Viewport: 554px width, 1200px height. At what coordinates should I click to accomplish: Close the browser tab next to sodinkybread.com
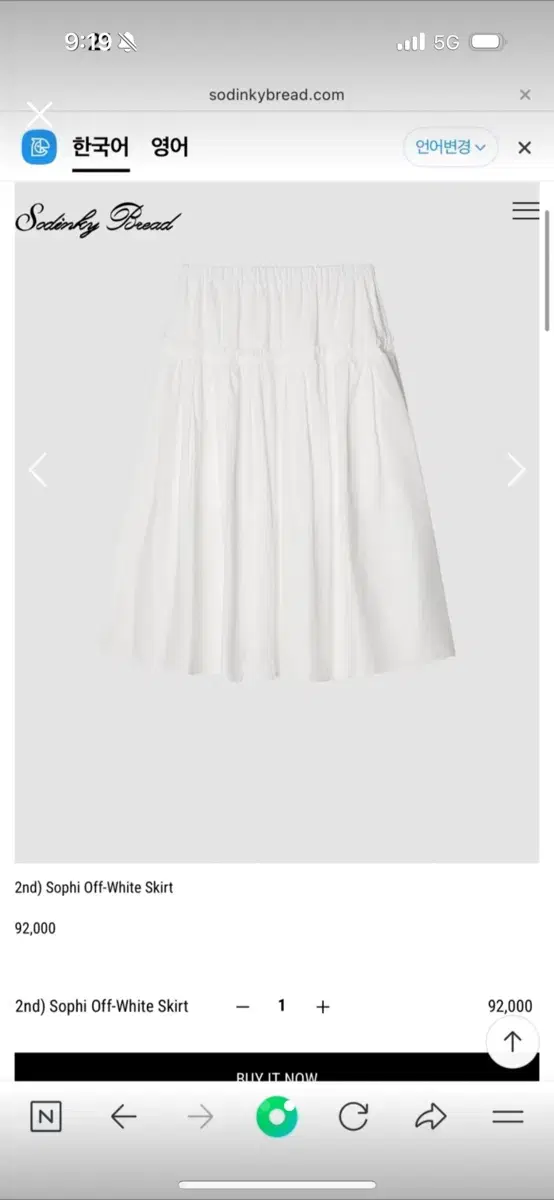525,95
